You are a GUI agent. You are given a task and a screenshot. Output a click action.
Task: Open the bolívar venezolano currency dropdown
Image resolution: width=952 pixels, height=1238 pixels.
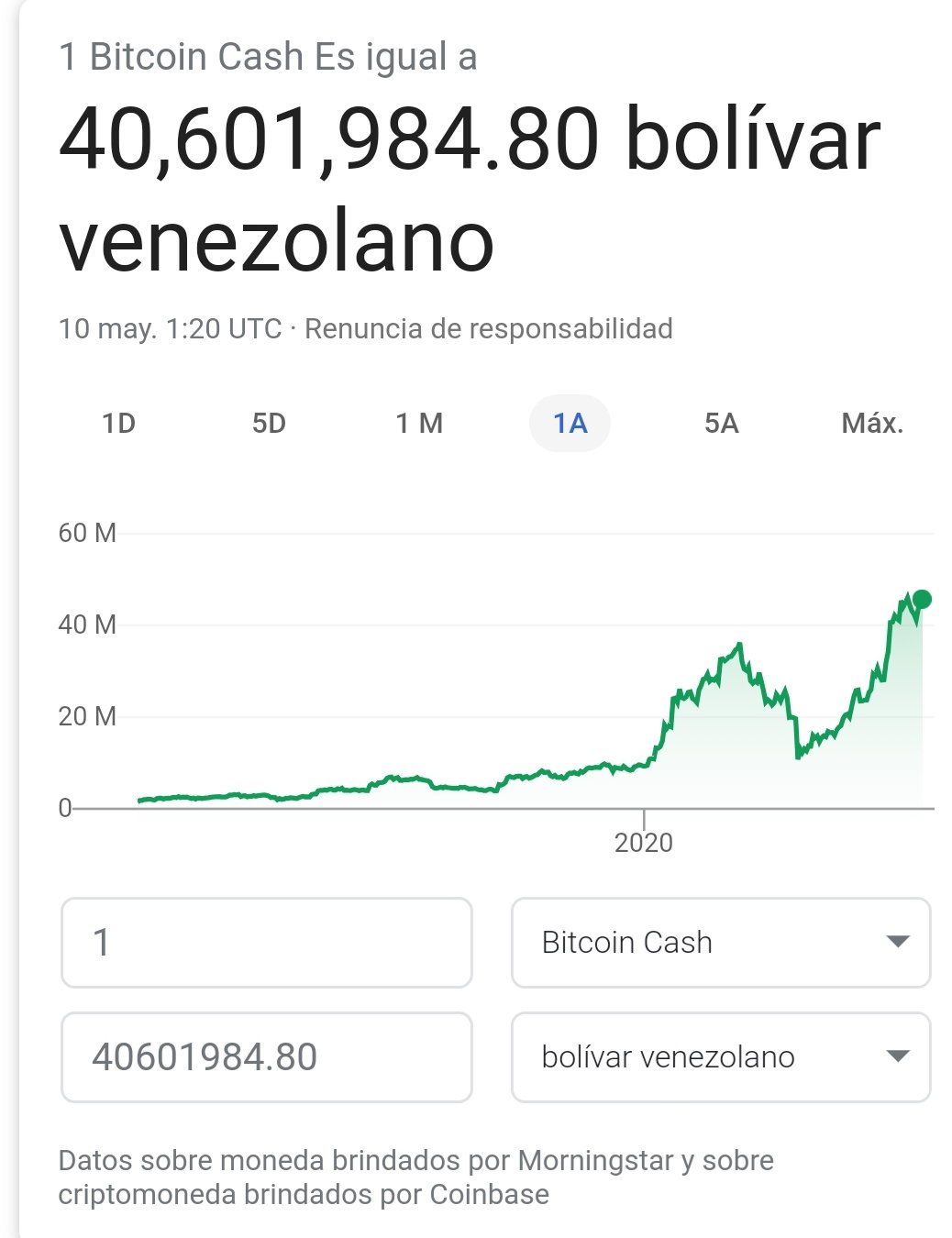click(721, 1057)
